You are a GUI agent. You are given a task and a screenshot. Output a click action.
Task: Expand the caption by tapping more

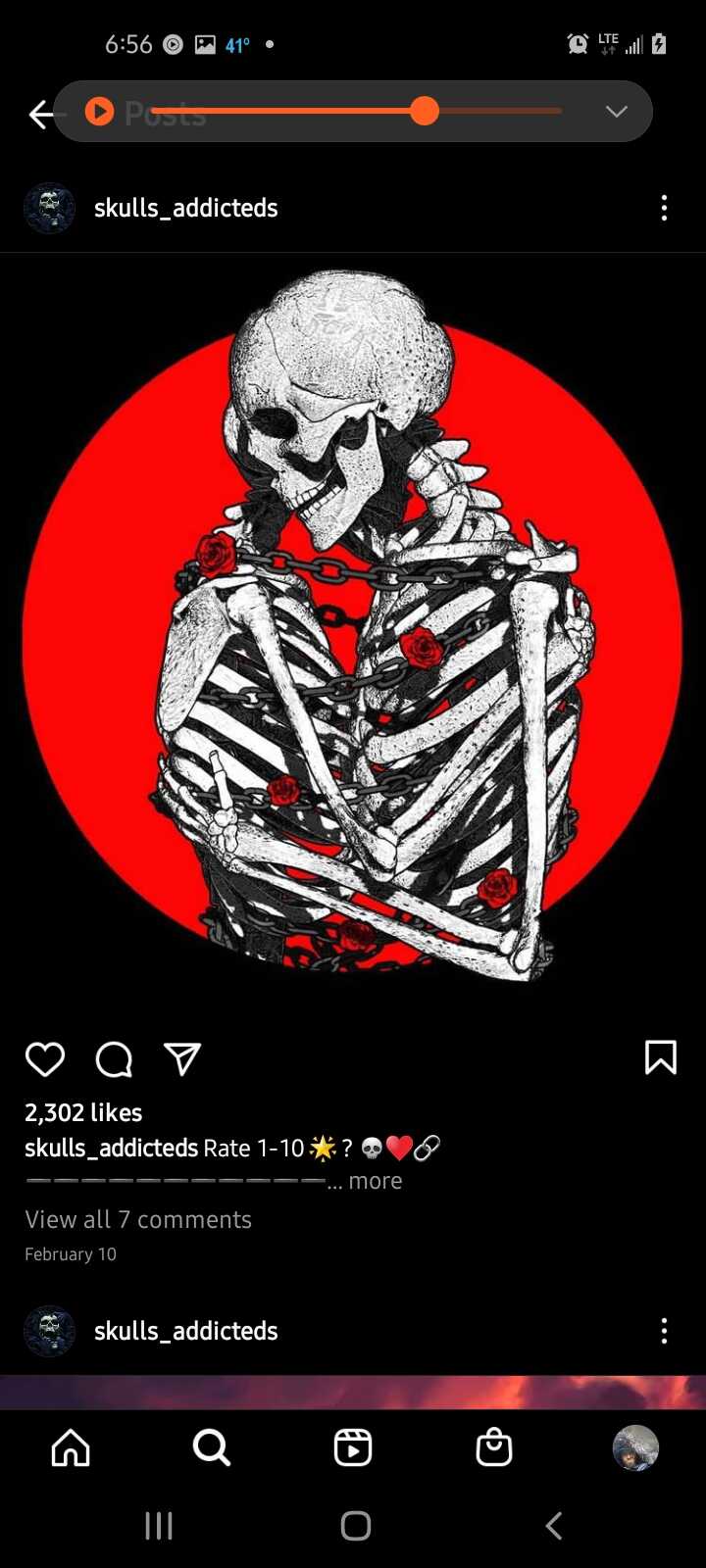[376, 1181]
